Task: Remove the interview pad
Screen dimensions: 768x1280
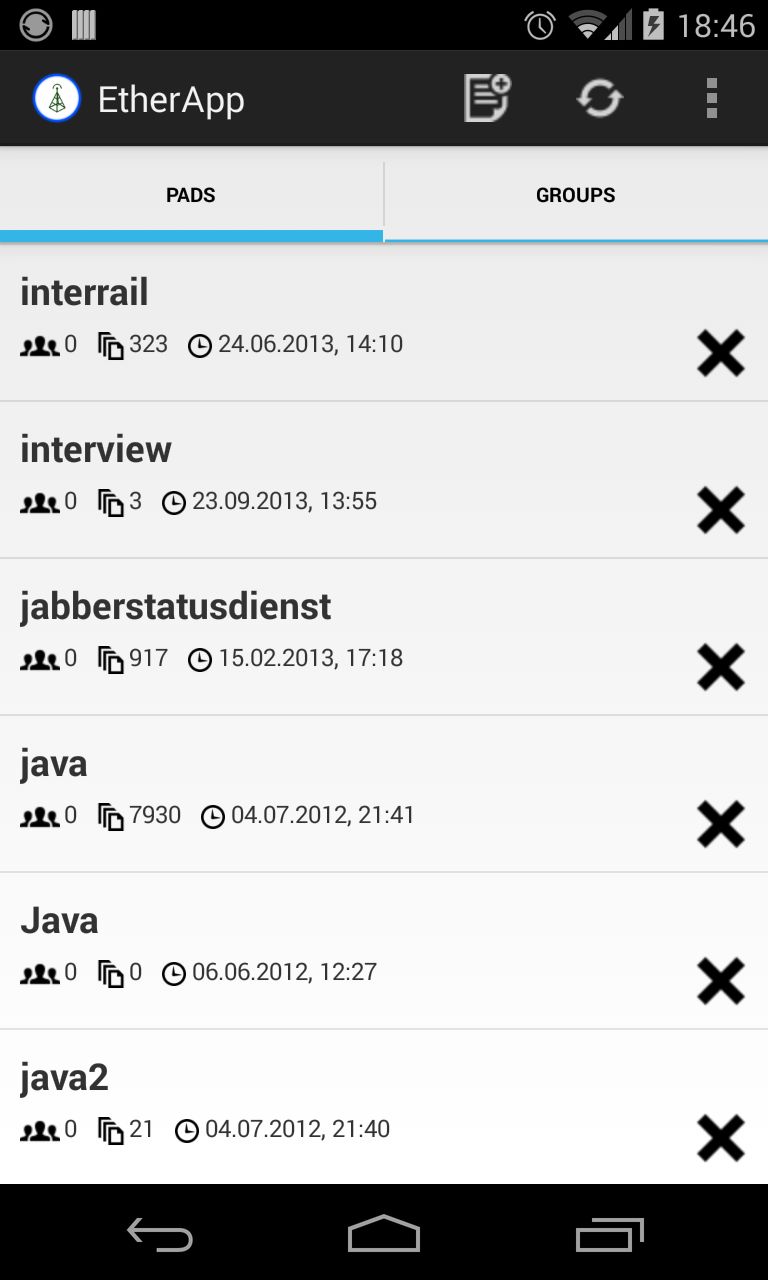Action: click(721, 510)
